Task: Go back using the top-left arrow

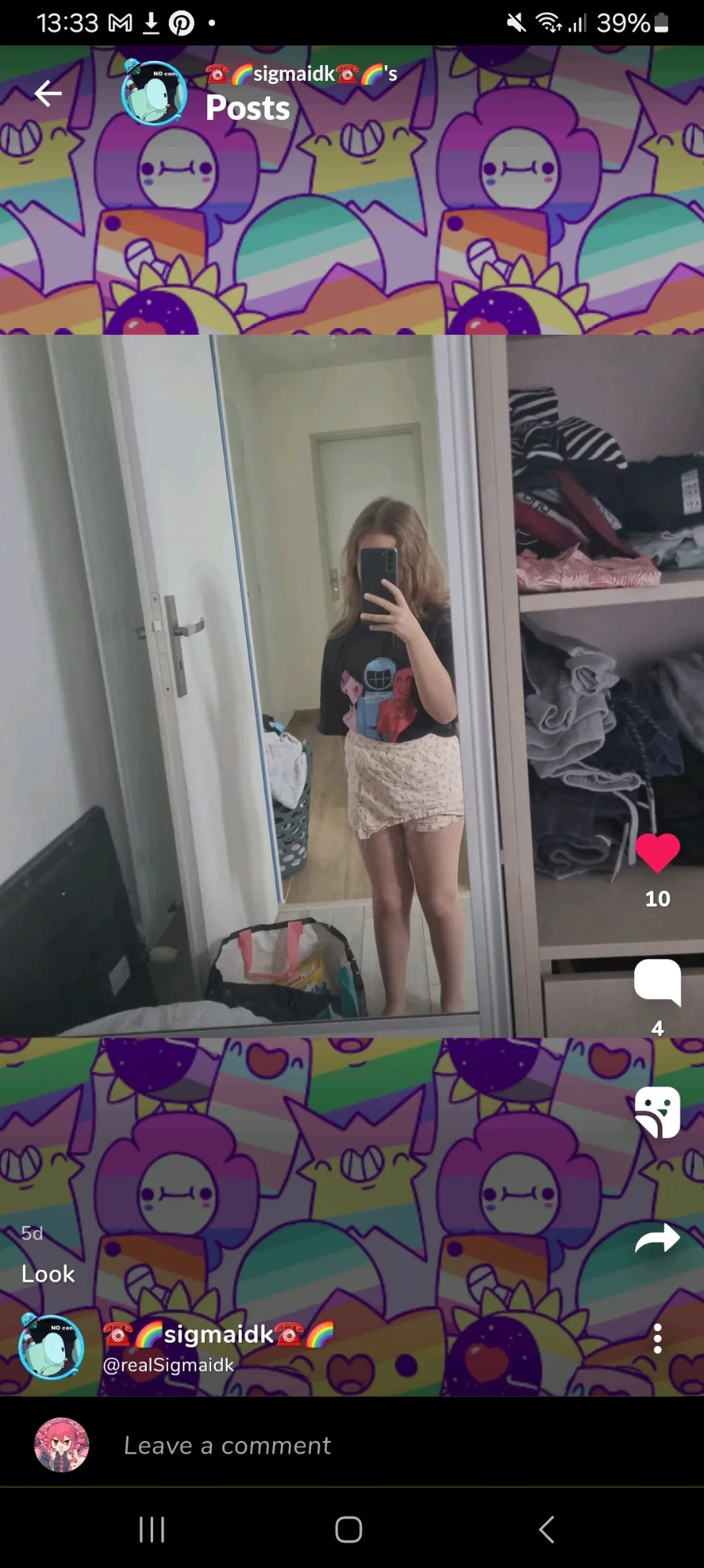Action: click(48, 94)
